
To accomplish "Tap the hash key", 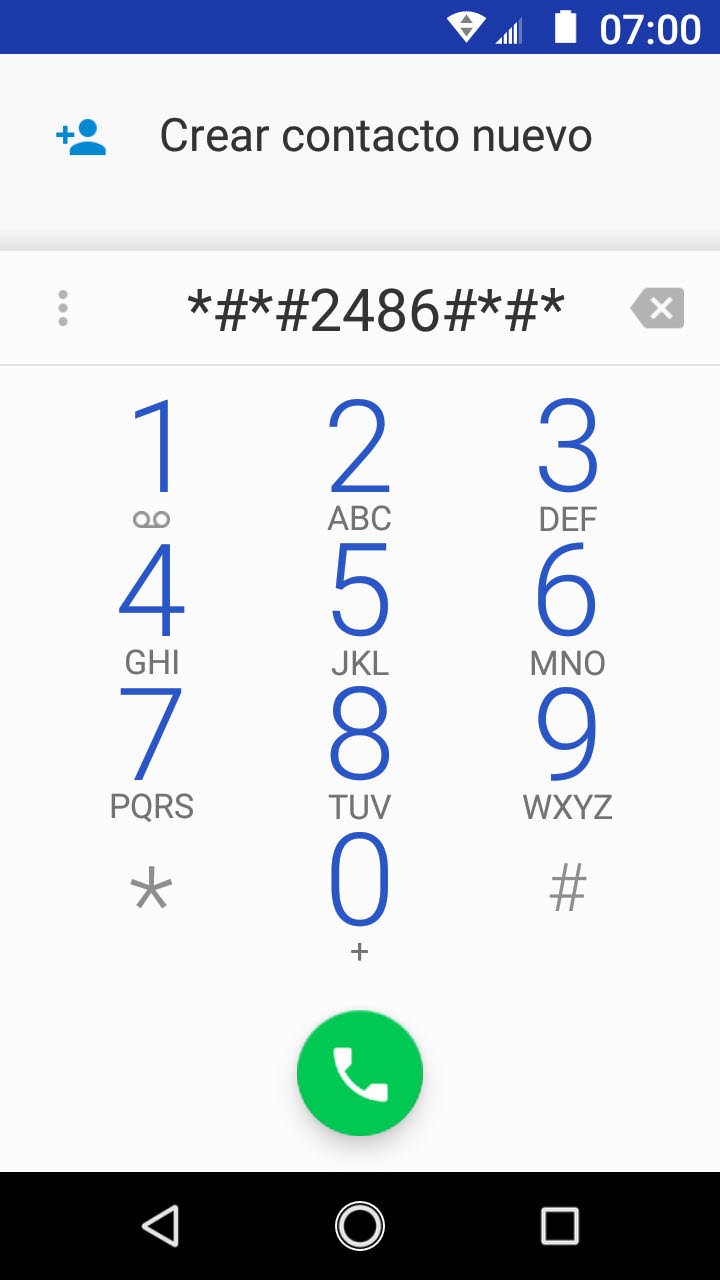I will 568,888.
